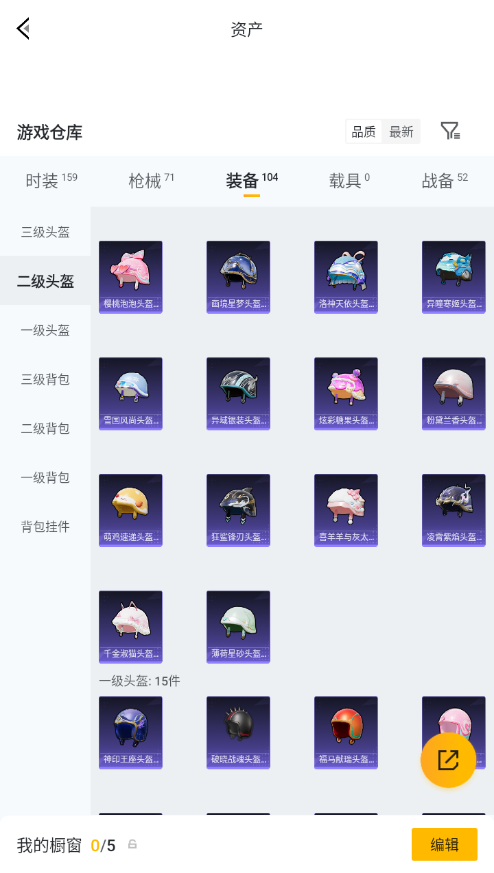
Task: Show the 三级背包 category
Action: click(45, 379)
